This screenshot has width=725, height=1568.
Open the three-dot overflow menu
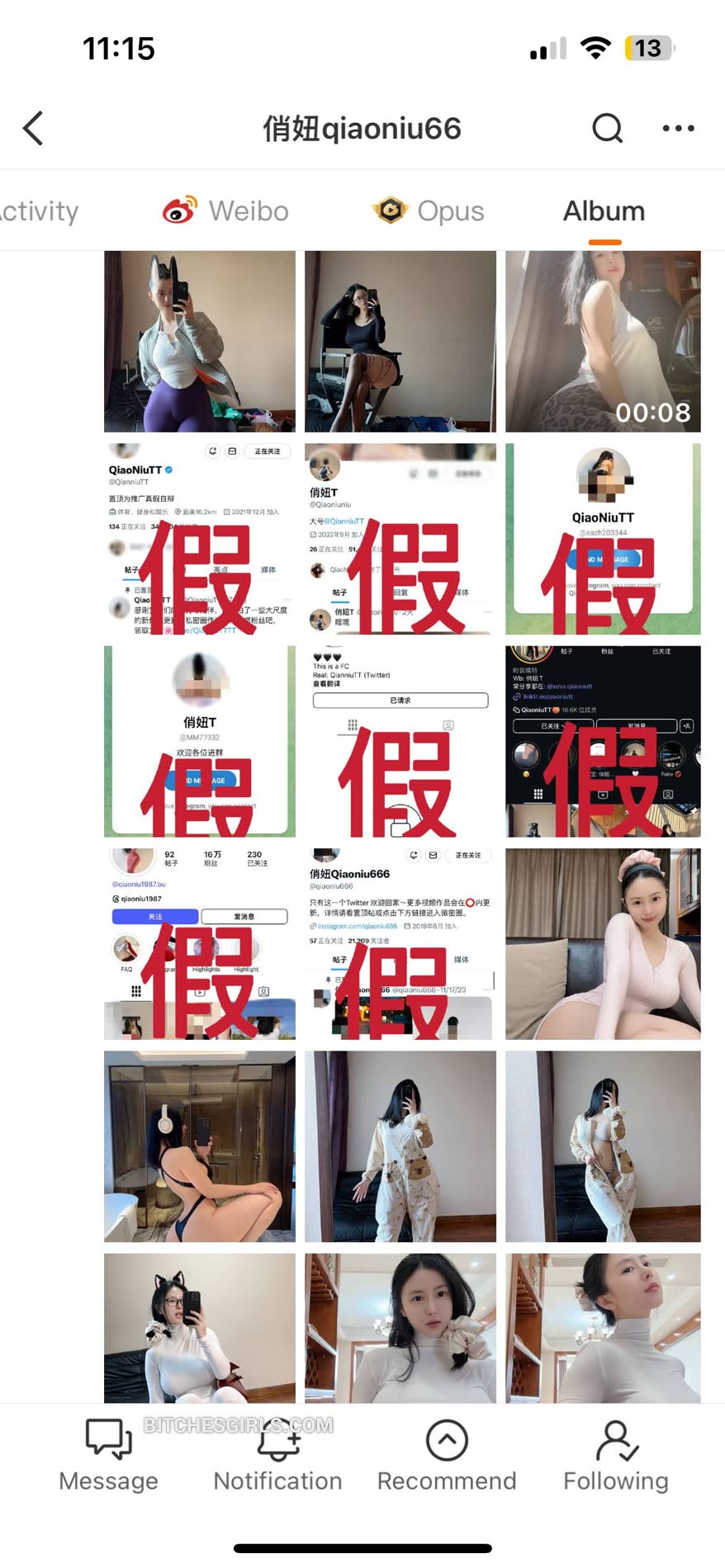tap(678, 129)
